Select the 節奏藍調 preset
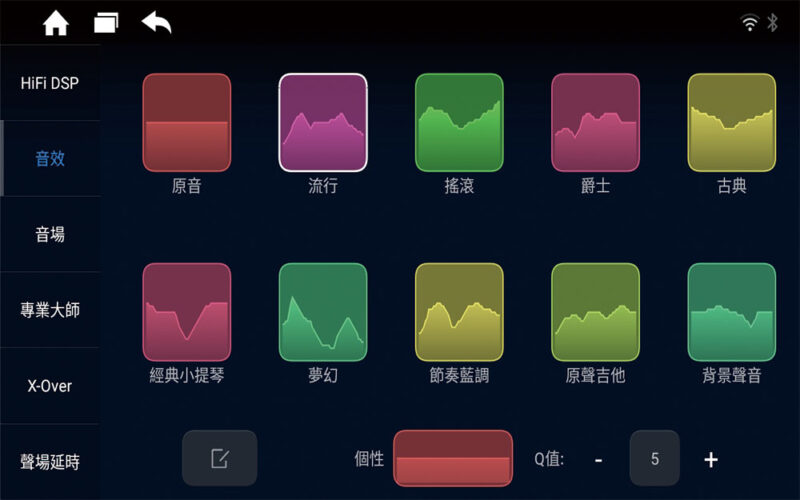Screen dimensions: 800x500 click(x=459, y=312)
